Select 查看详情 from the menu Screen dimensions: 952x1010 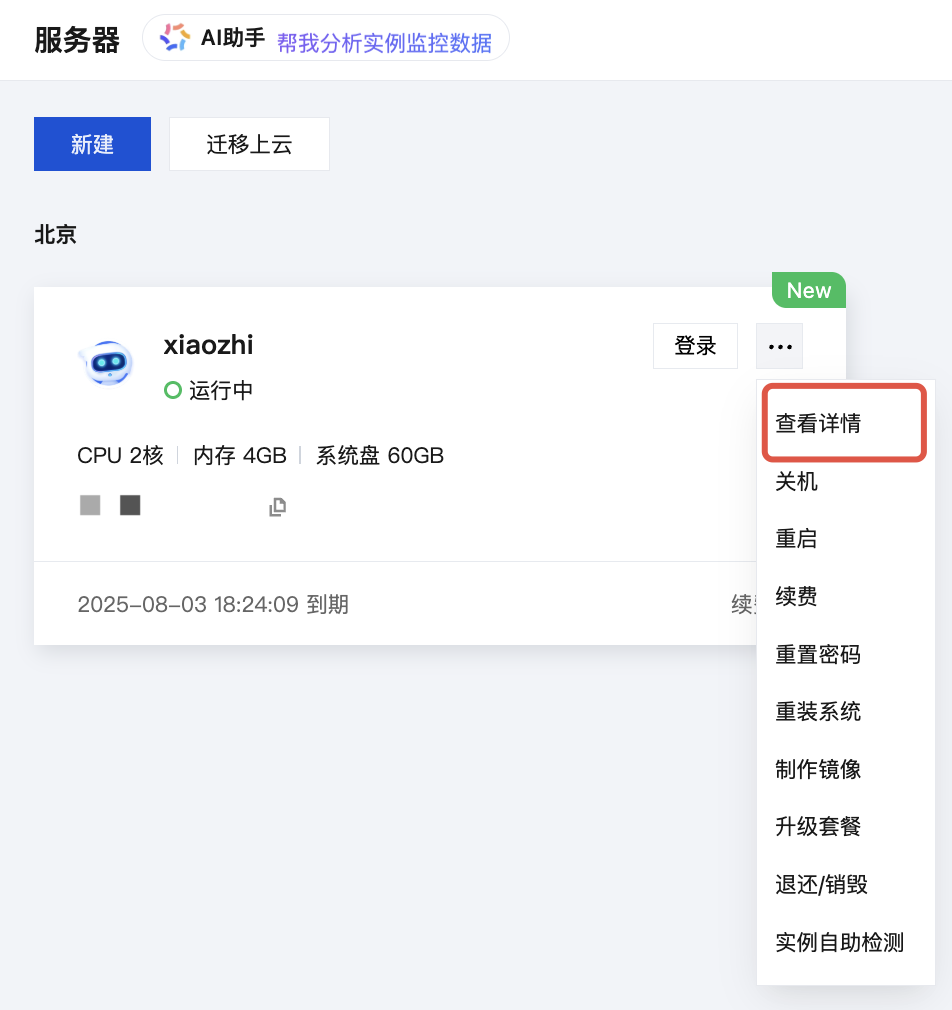point(818,423)
